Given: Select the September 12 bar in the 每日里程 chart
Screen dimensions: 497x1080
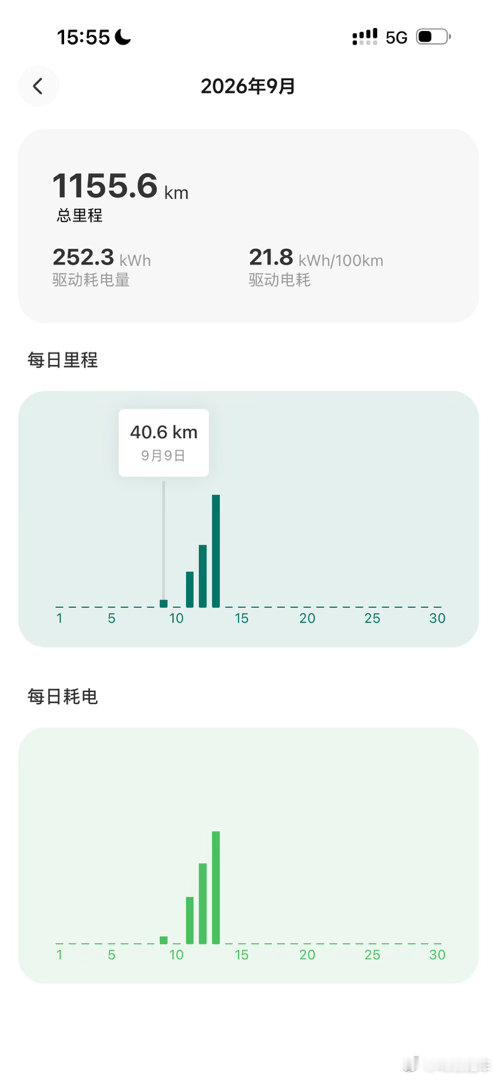Looking at the screenshot, I should tap(203, 576).
